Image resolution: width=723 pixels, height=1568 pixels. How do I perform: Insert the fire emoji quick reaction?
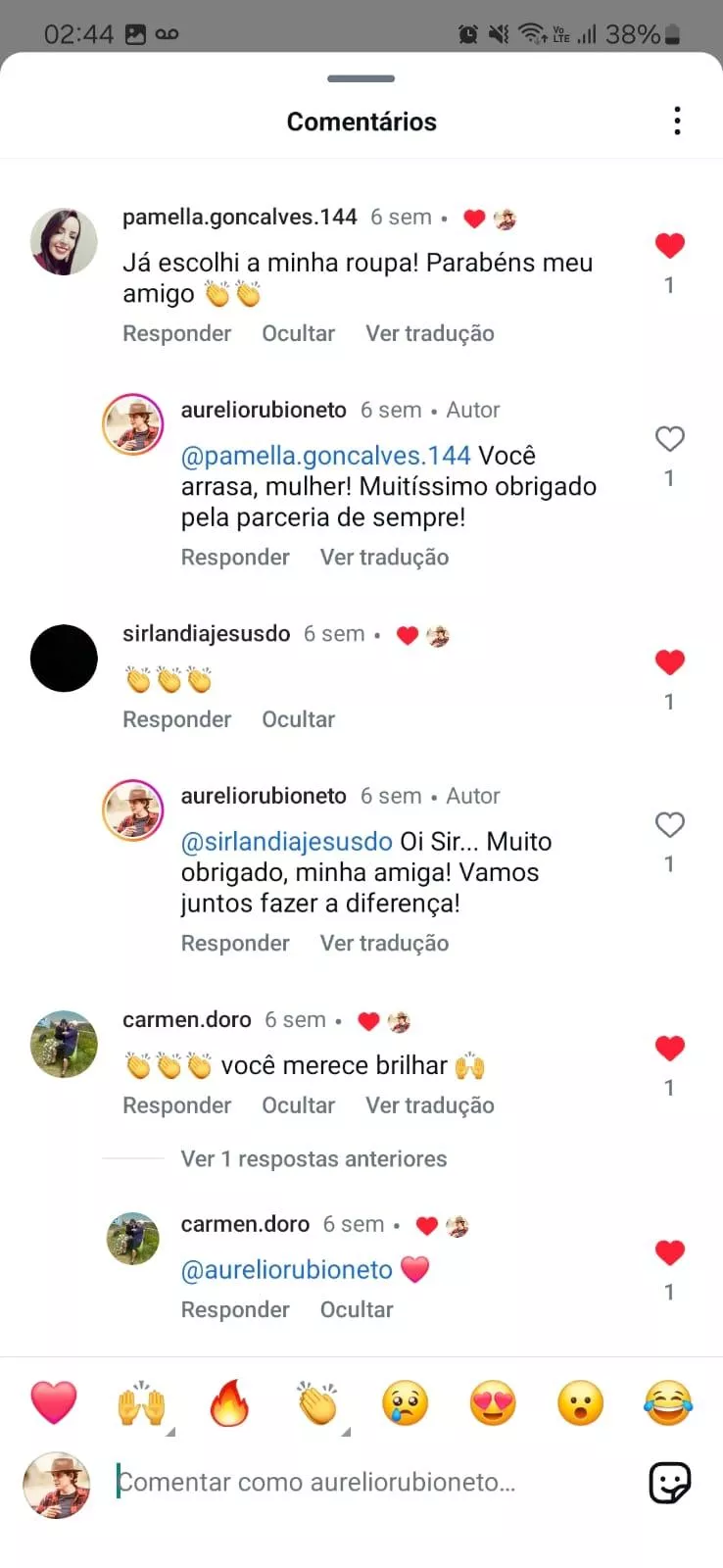click(229, 1402)
